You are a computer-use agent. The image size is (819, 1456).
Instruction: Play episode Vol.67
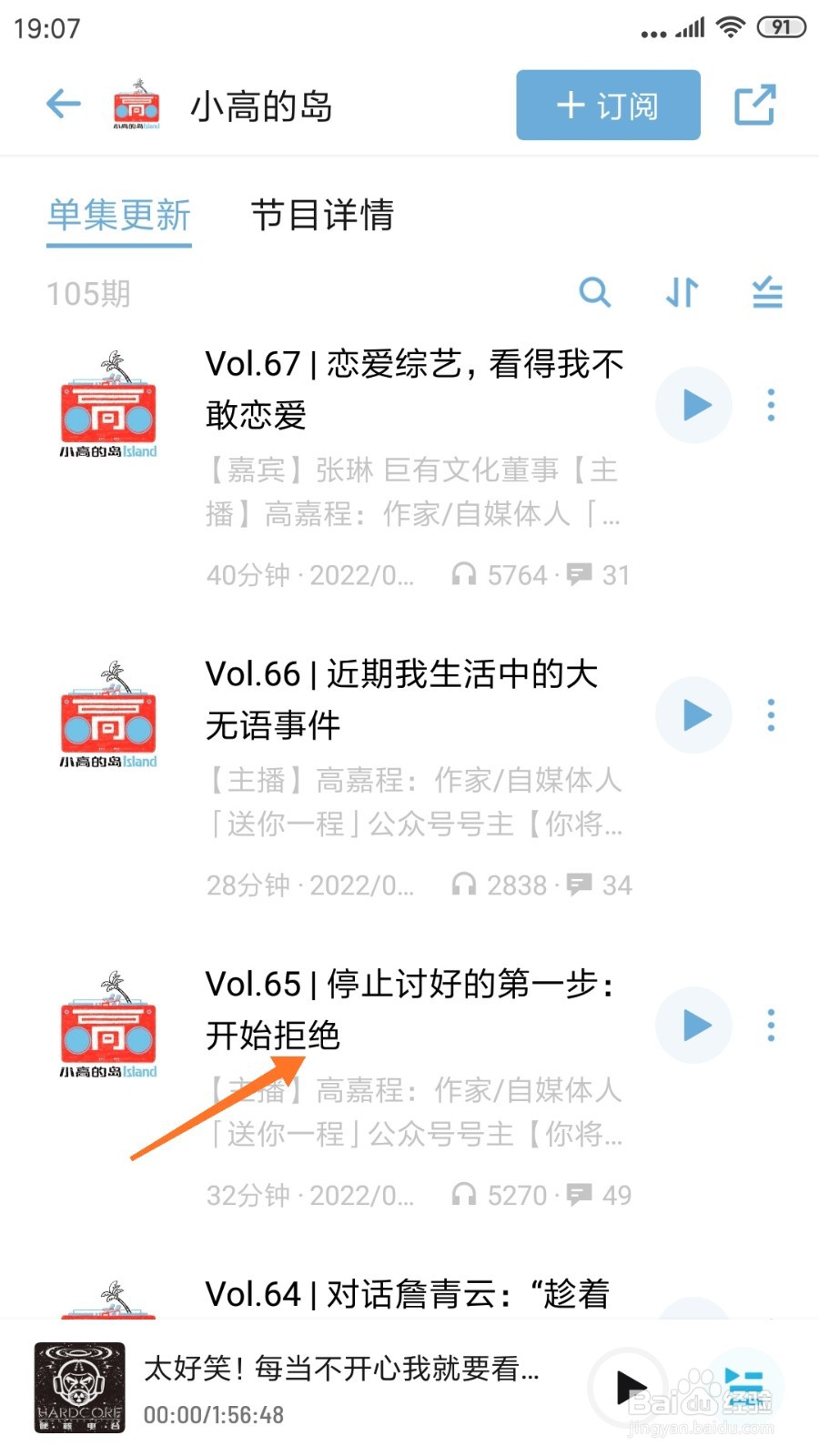click(694, 405)
